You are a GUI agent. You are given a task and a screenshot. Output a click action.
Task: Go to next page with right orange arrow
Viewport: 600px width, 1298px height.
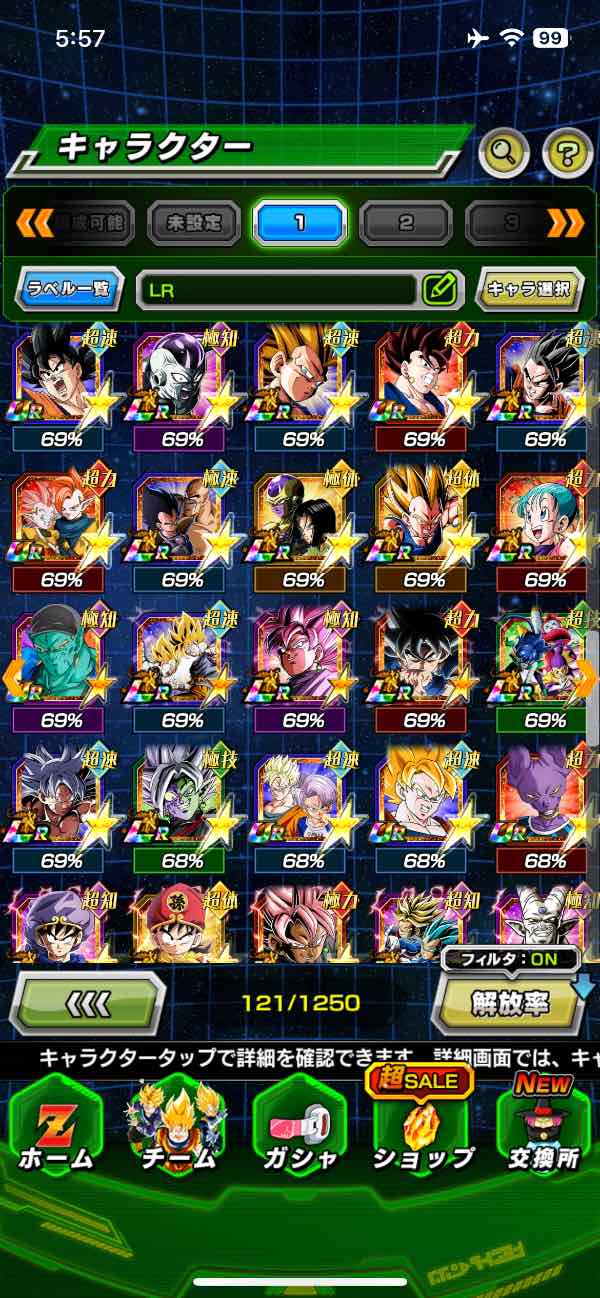tap(587, 678)
